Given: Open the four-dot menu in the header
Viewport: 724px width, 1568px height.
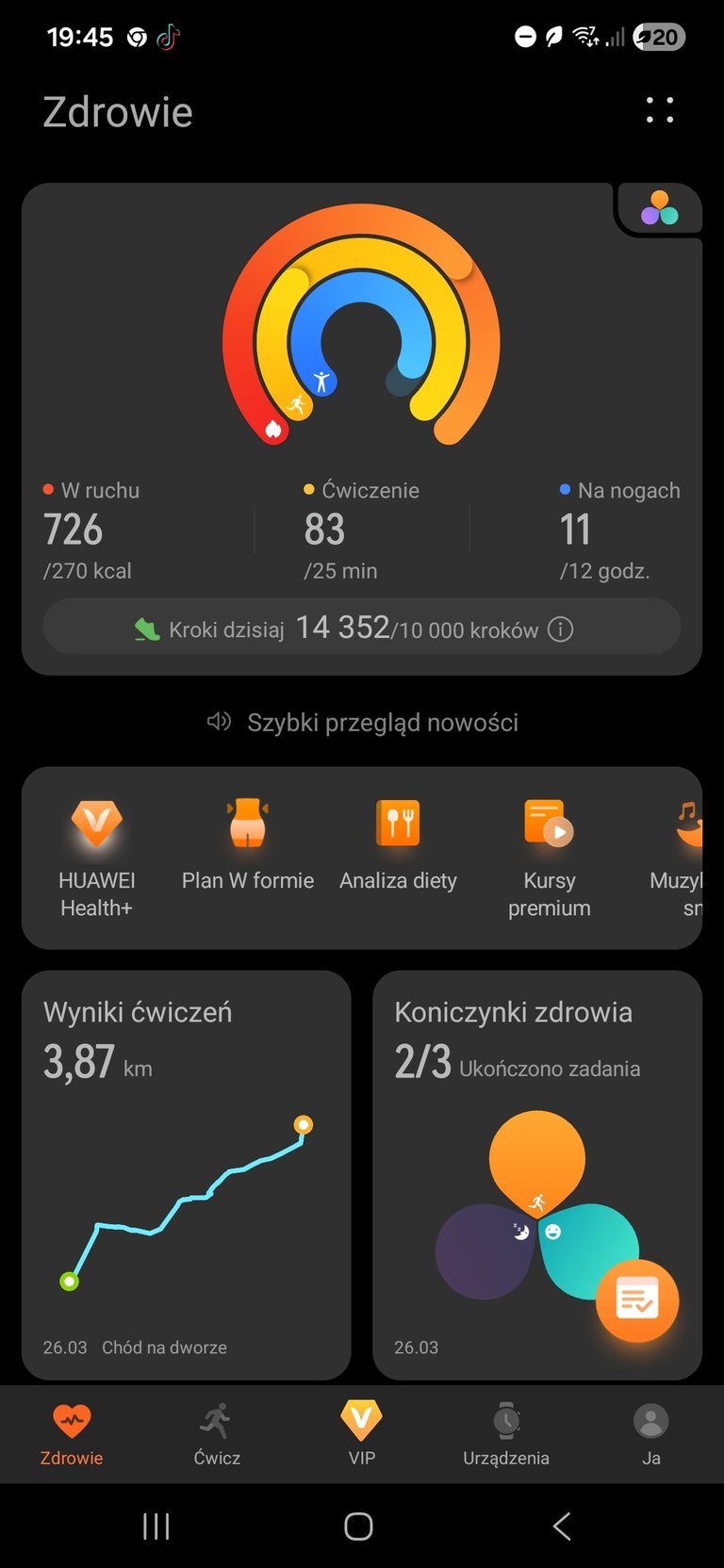Looking at the screenshot, I should [659, 110].
